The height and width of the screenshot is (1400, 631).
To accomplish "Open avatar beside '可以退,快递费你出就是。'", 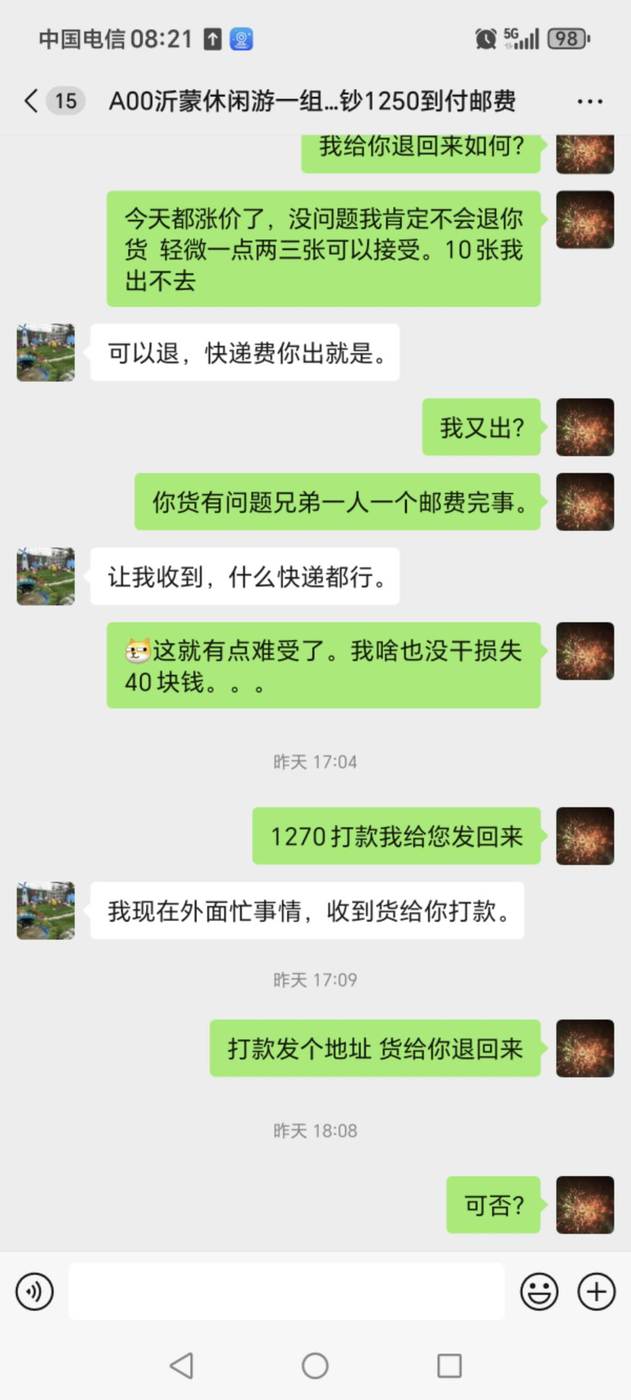I will click(x=45, y=352).
